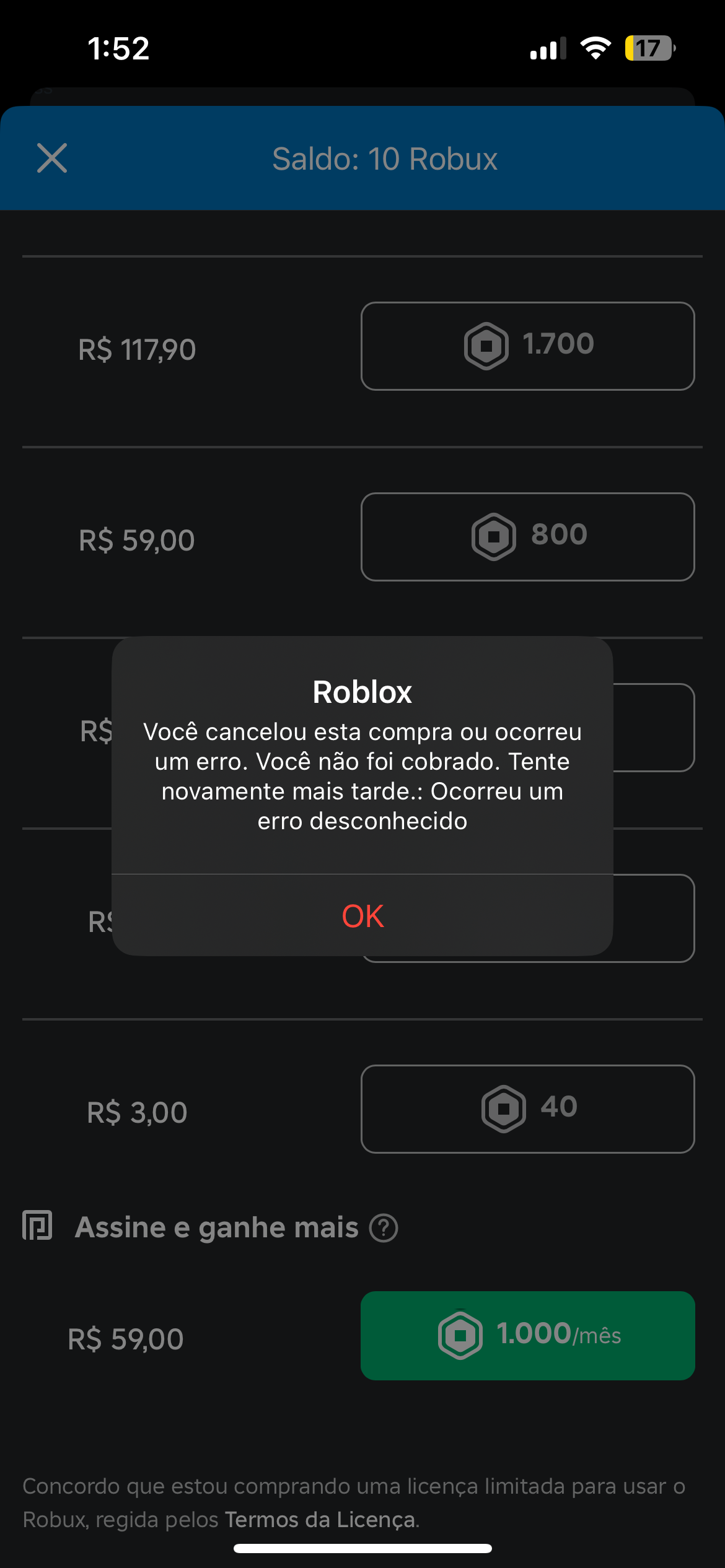Subscribe to 1.000 Robux per month
Image resolution: width=725 pixels, height=1568 pixels.
click(527, 1335)
